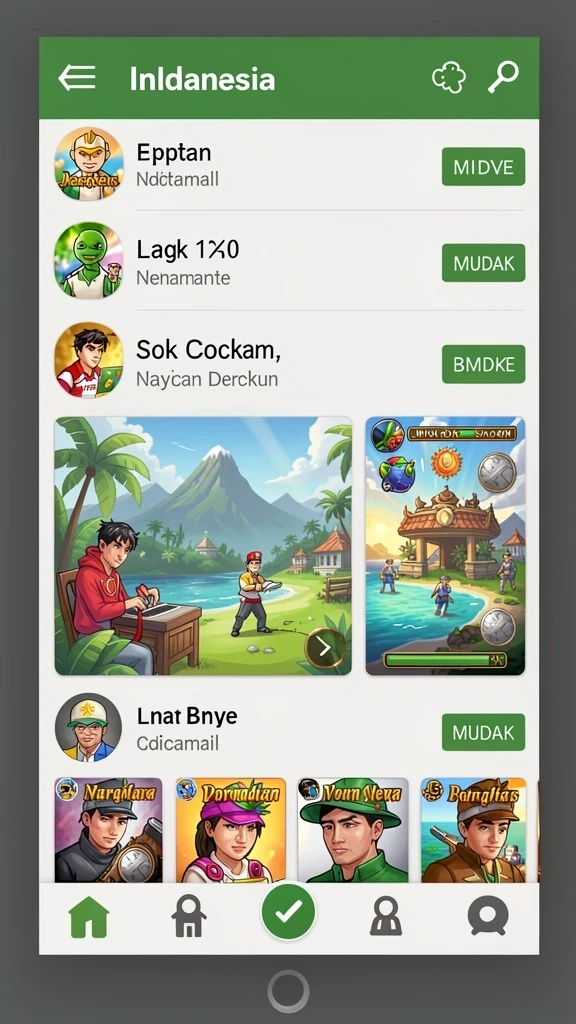Open the Bangltas game tile
Screen dimensions: 576x1024
click(x=473, y=830)
